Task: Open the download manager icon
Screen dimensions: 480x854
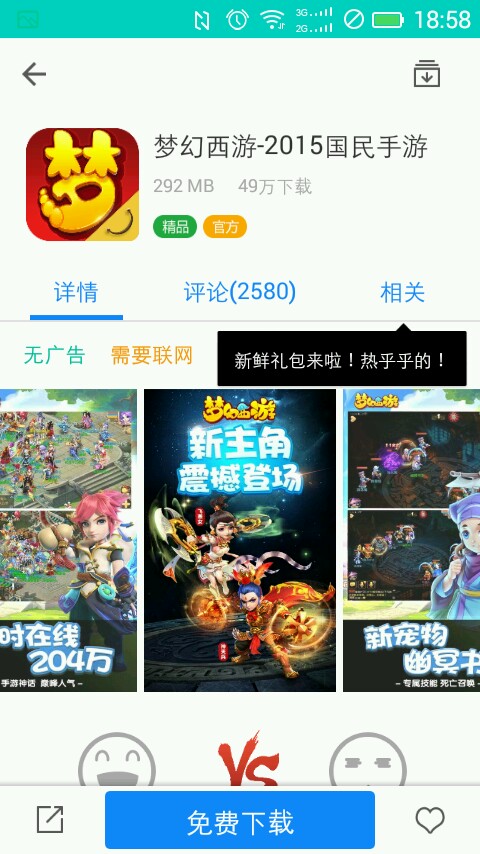Action: tap(427, 74)
